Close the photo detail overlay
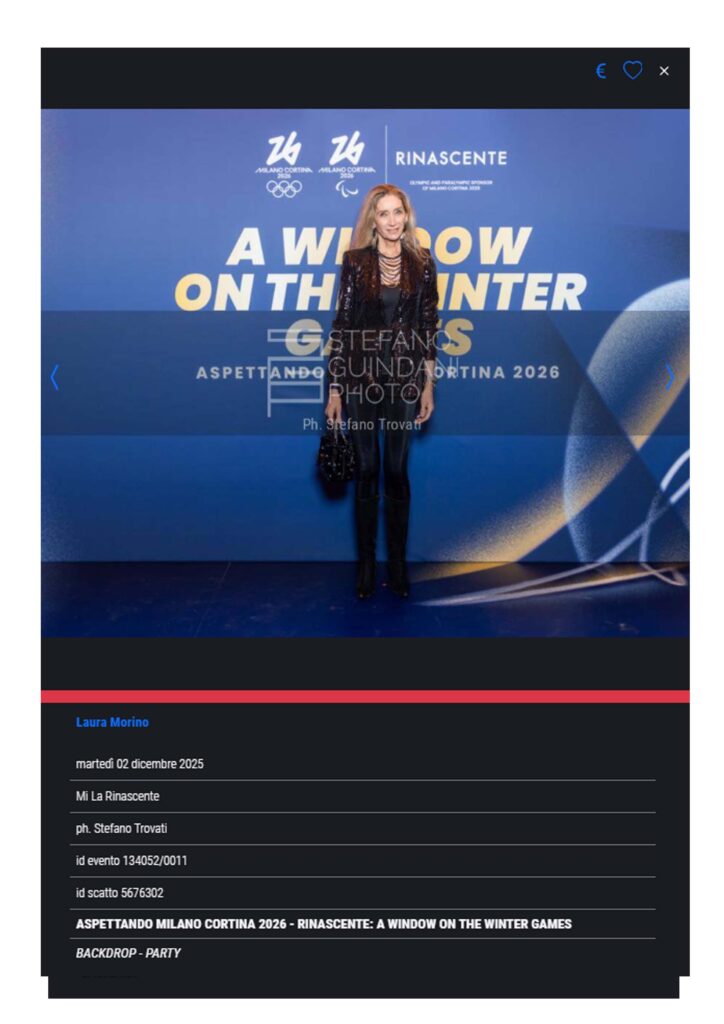Viewport: 724px width, 1024px height. pos(664,71)
